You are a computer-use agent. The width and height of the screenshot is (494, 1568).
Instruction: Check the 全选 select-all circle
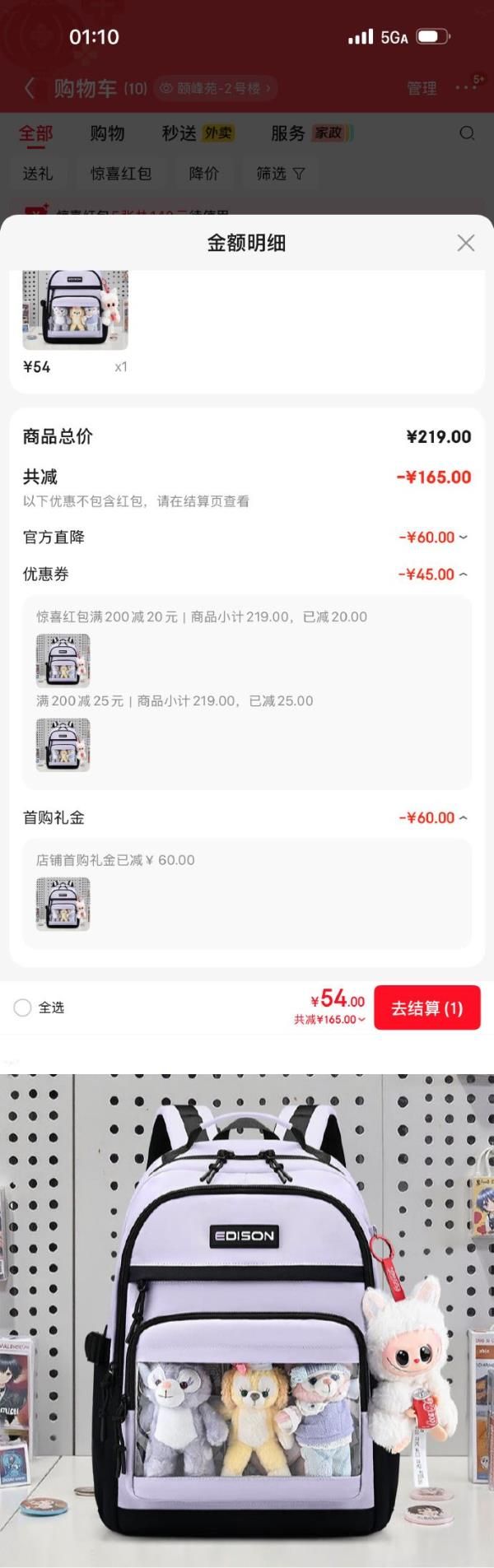tap(22, 1007)
